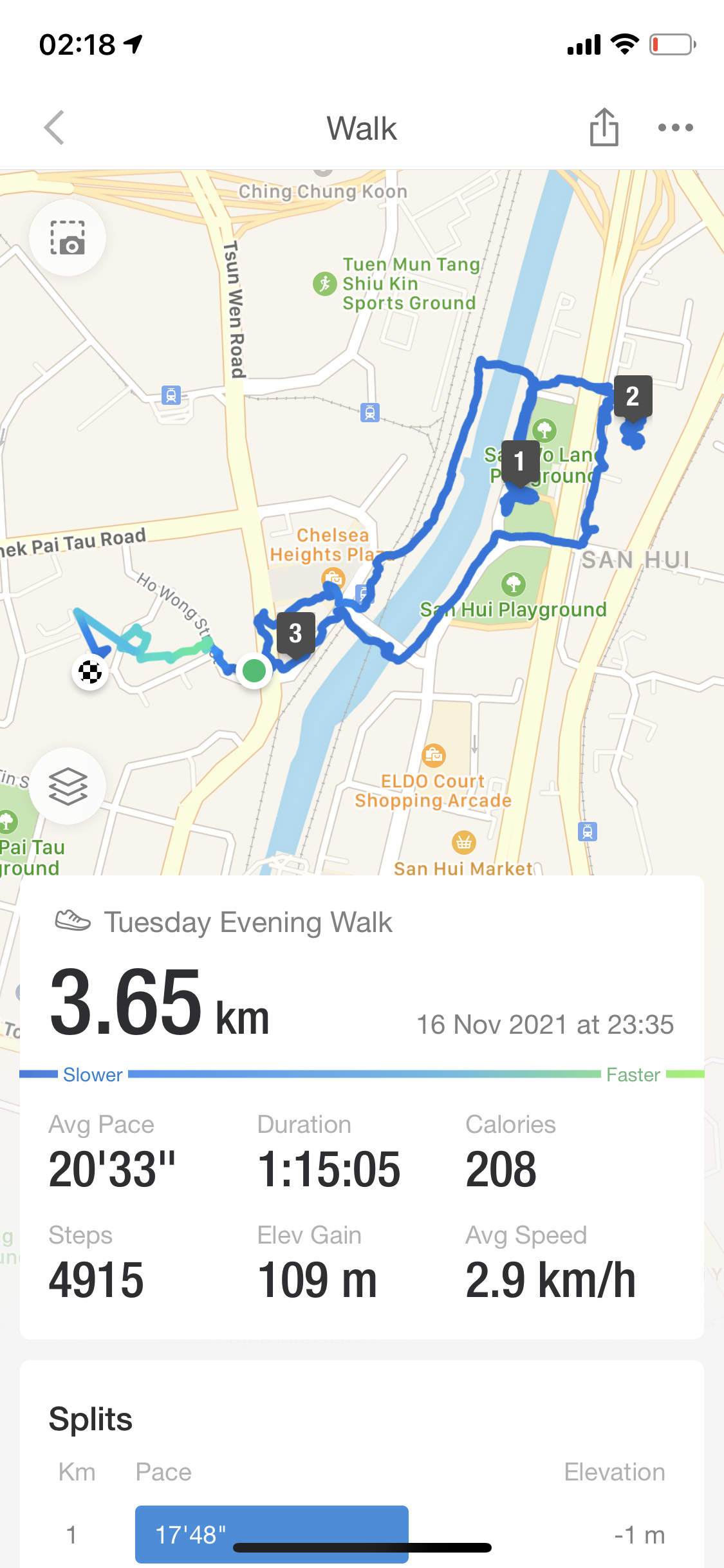This screenshot has height=1568, width=724.
Task: Share this walk activity
Action: [604, 127]
